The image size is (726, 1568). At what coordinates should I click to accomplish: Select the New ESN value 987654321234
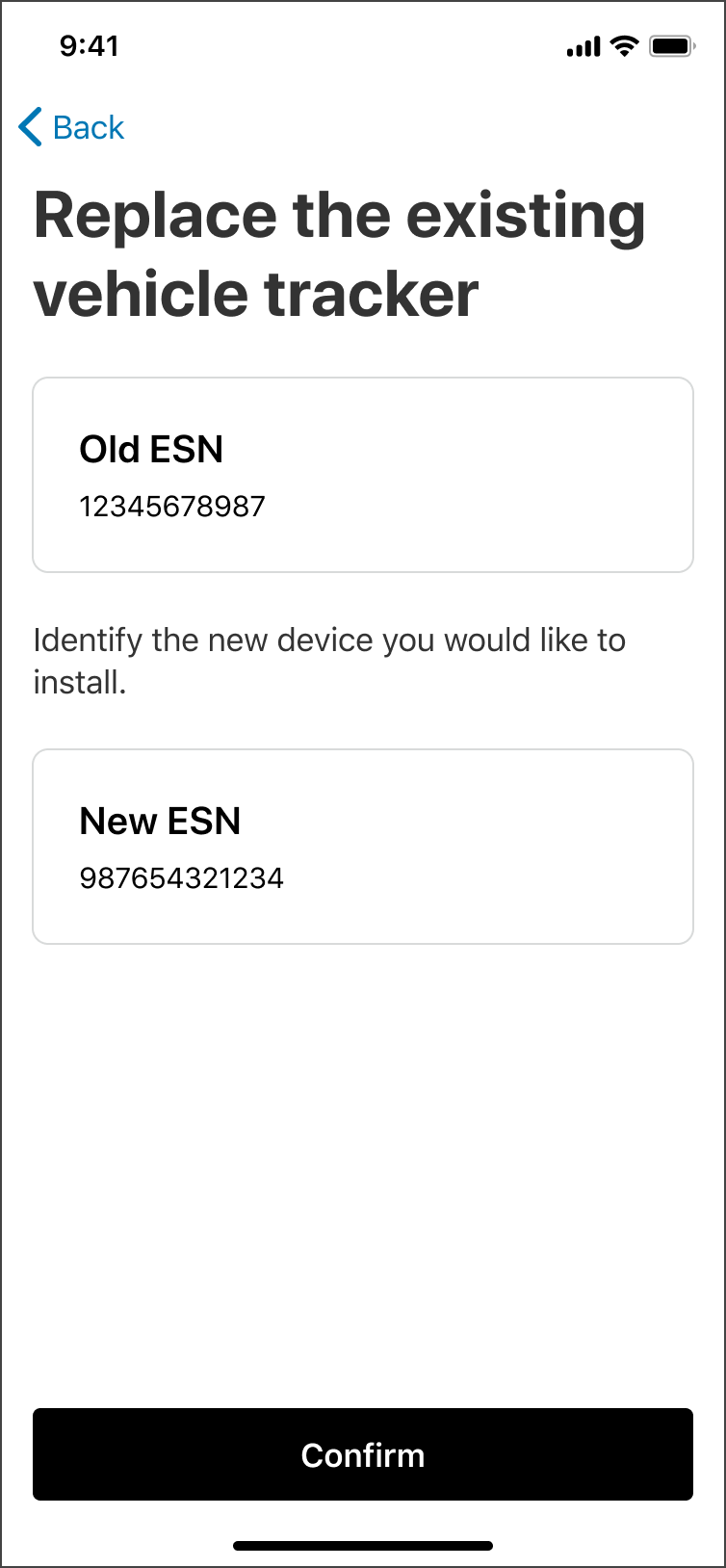point(182,877)
